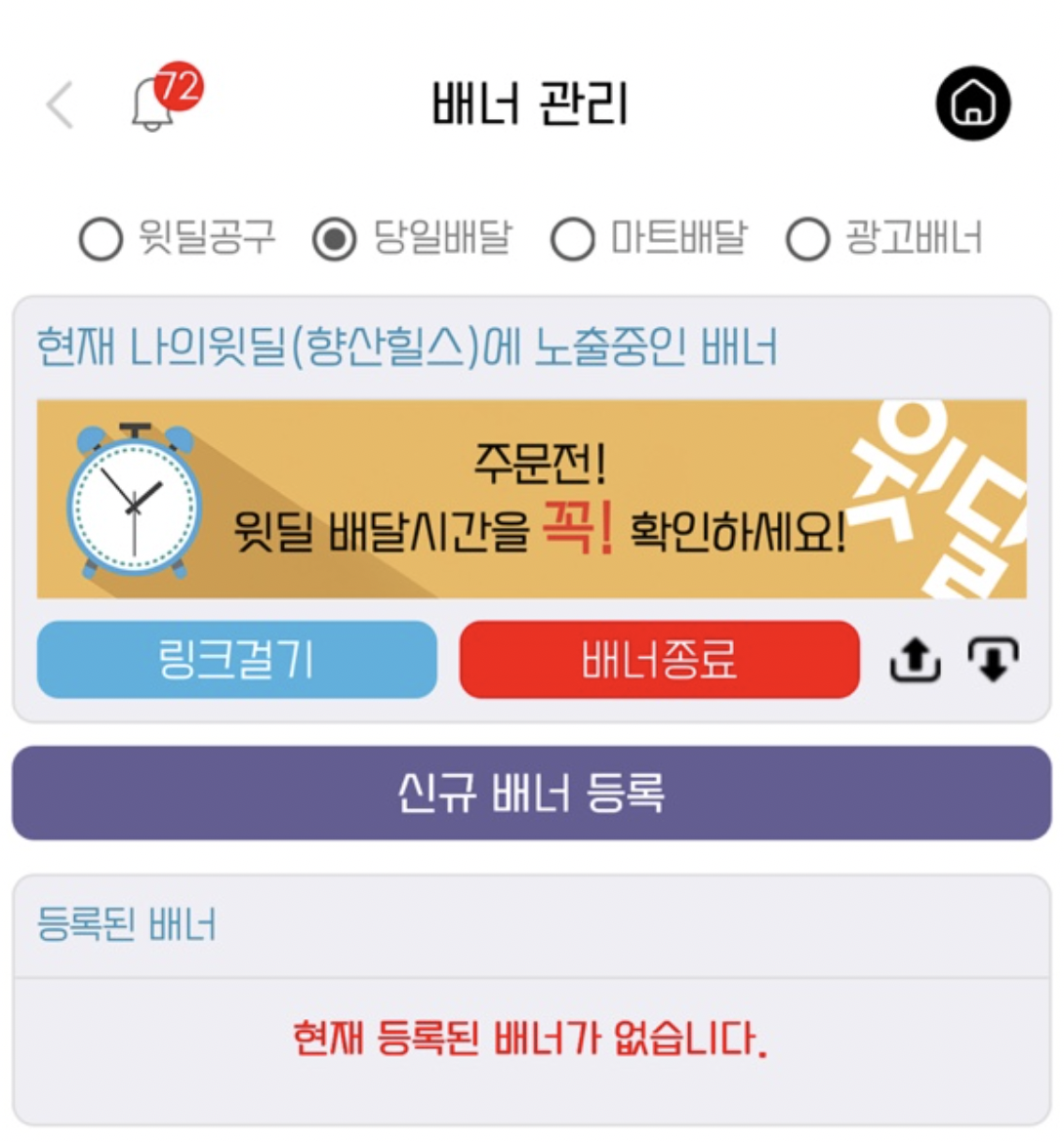Move the banner up with the upload arrow icon
This screenshot has width=1064, height=1142.
coord(915,661)
